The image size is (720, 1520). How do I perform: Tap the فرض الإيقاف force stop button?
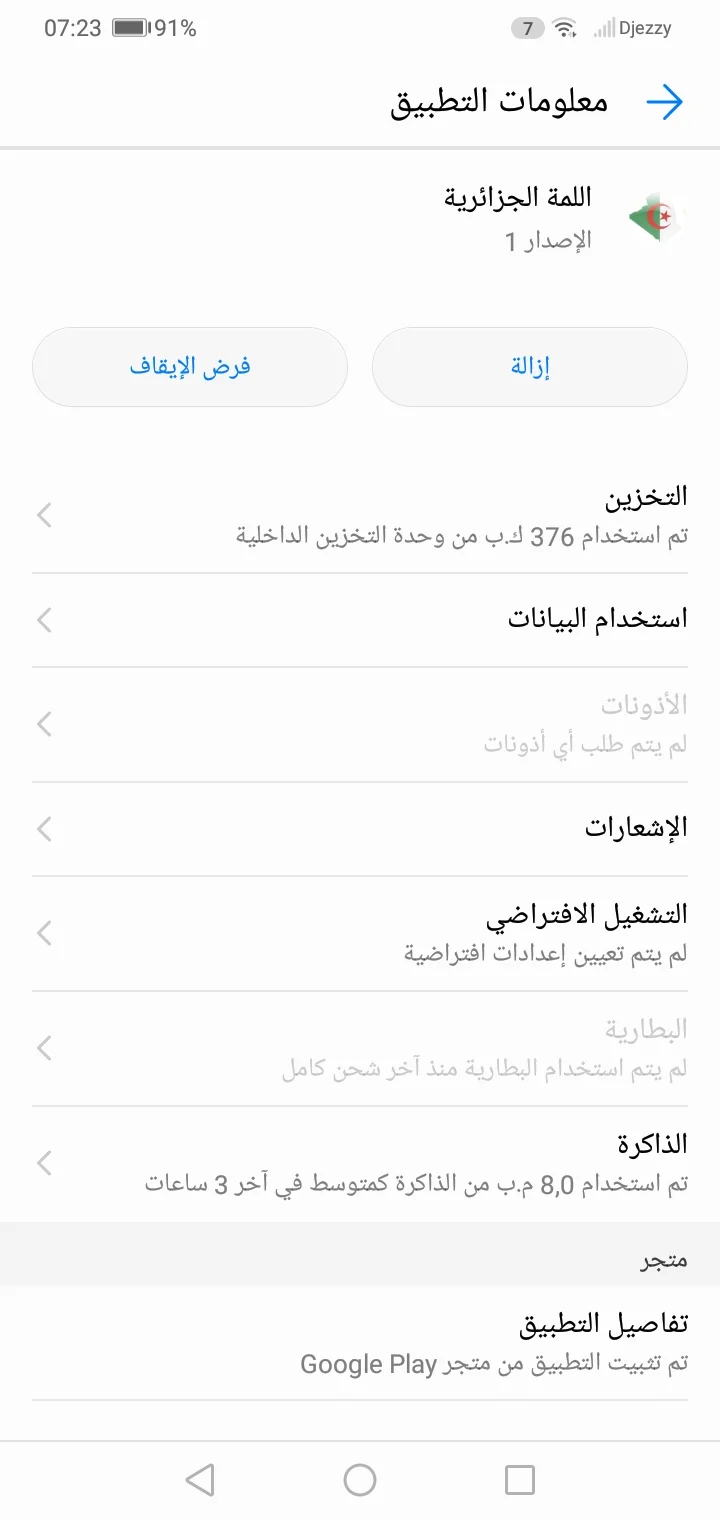[190, 367]
